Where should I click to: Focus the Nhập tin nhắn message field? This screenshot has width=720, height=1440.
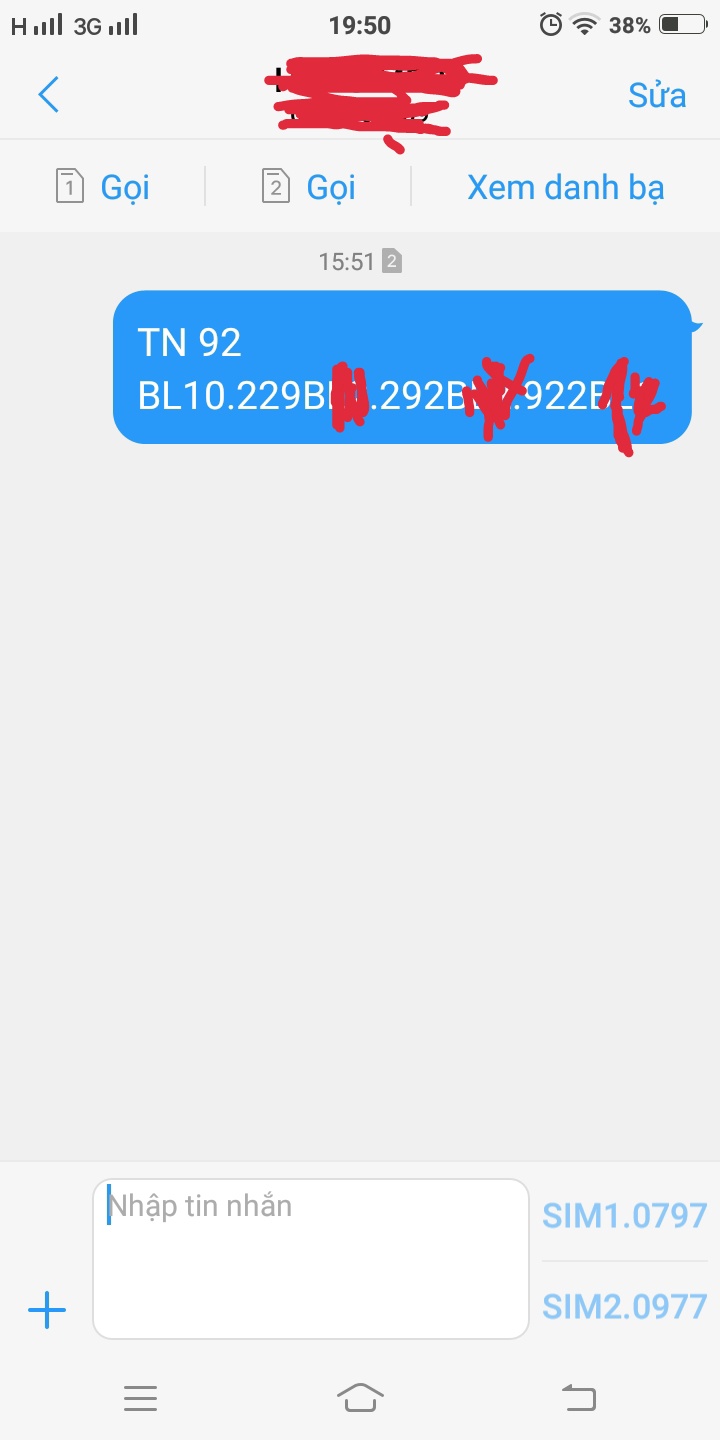pyautogui.click(x=310, y=1259)
